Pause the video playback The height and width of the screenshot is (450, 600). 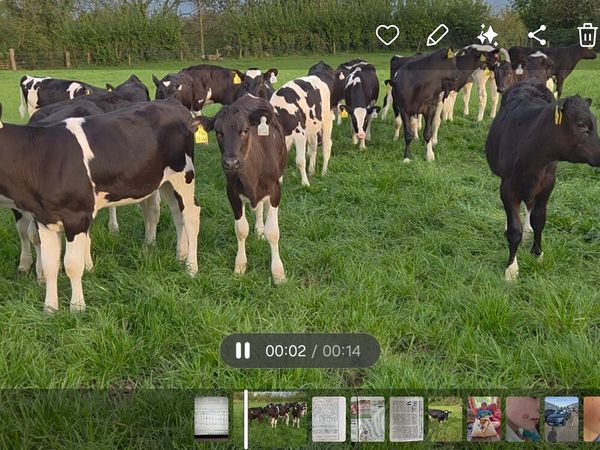click(243, 351)
